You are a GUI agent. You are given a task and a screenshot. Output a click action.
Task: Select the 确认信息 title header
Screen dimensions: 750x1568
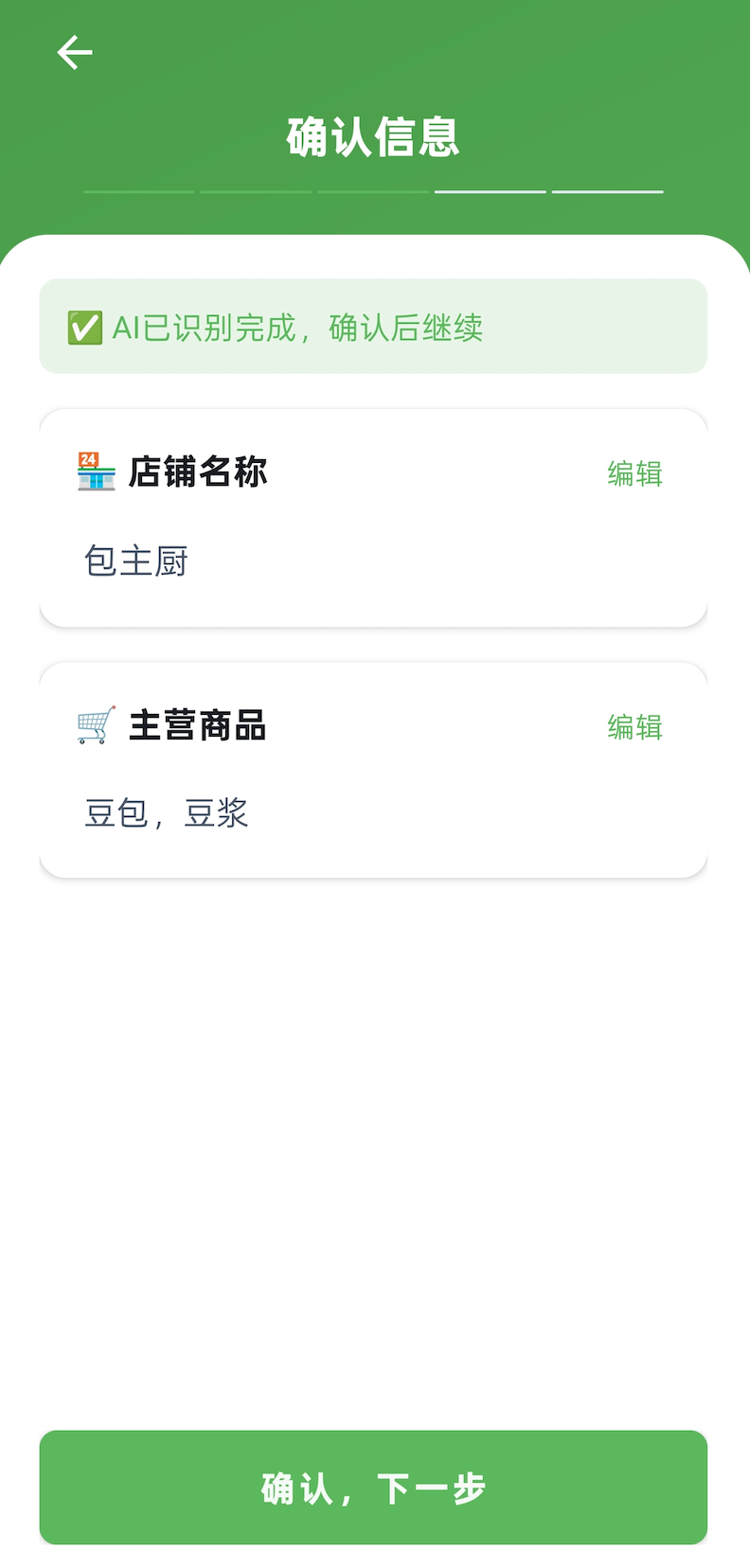click(373, 135)
